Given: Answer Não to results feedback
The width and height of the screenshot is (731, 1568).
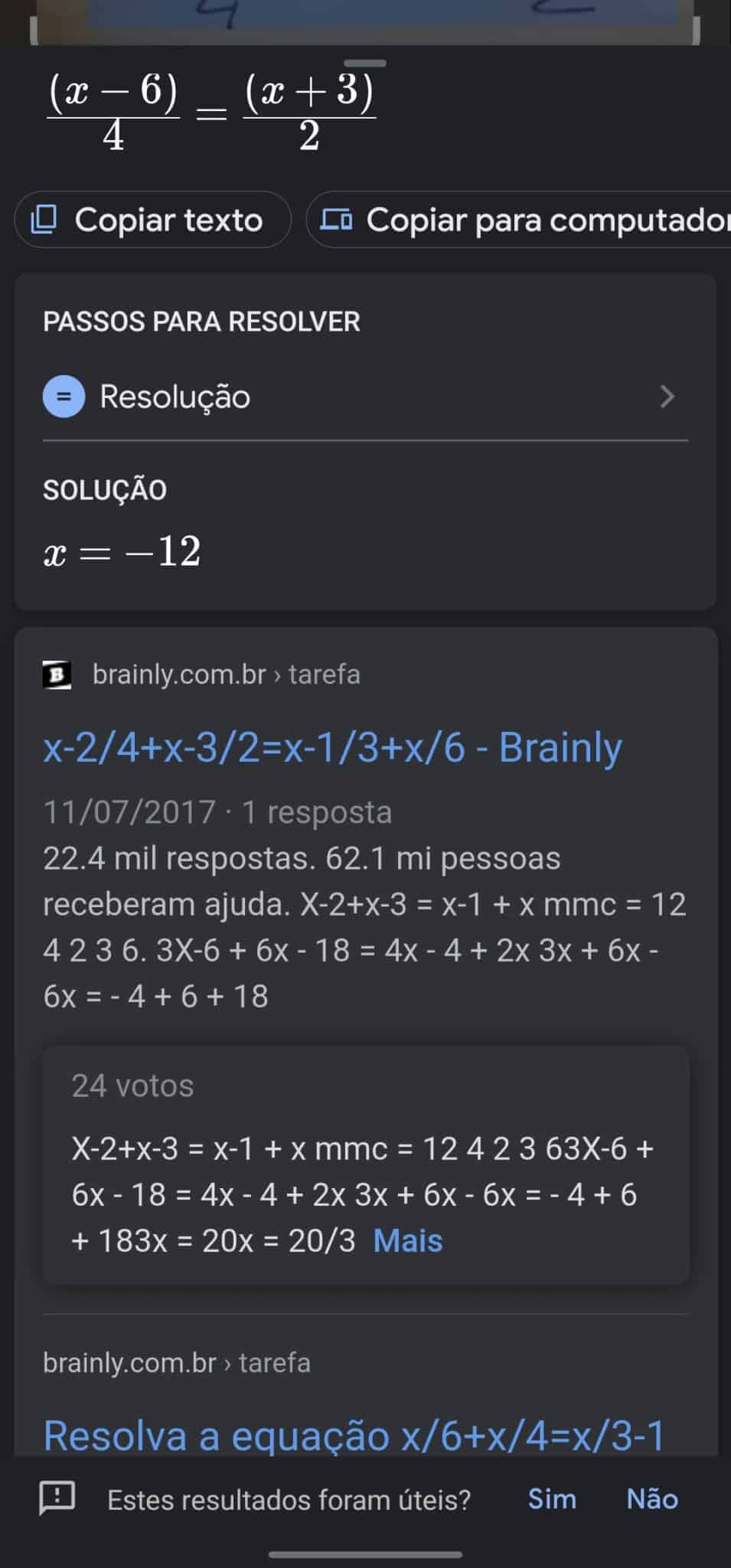Looking at the screenshot, I should pyautogui.click(x=652, y=1498).
